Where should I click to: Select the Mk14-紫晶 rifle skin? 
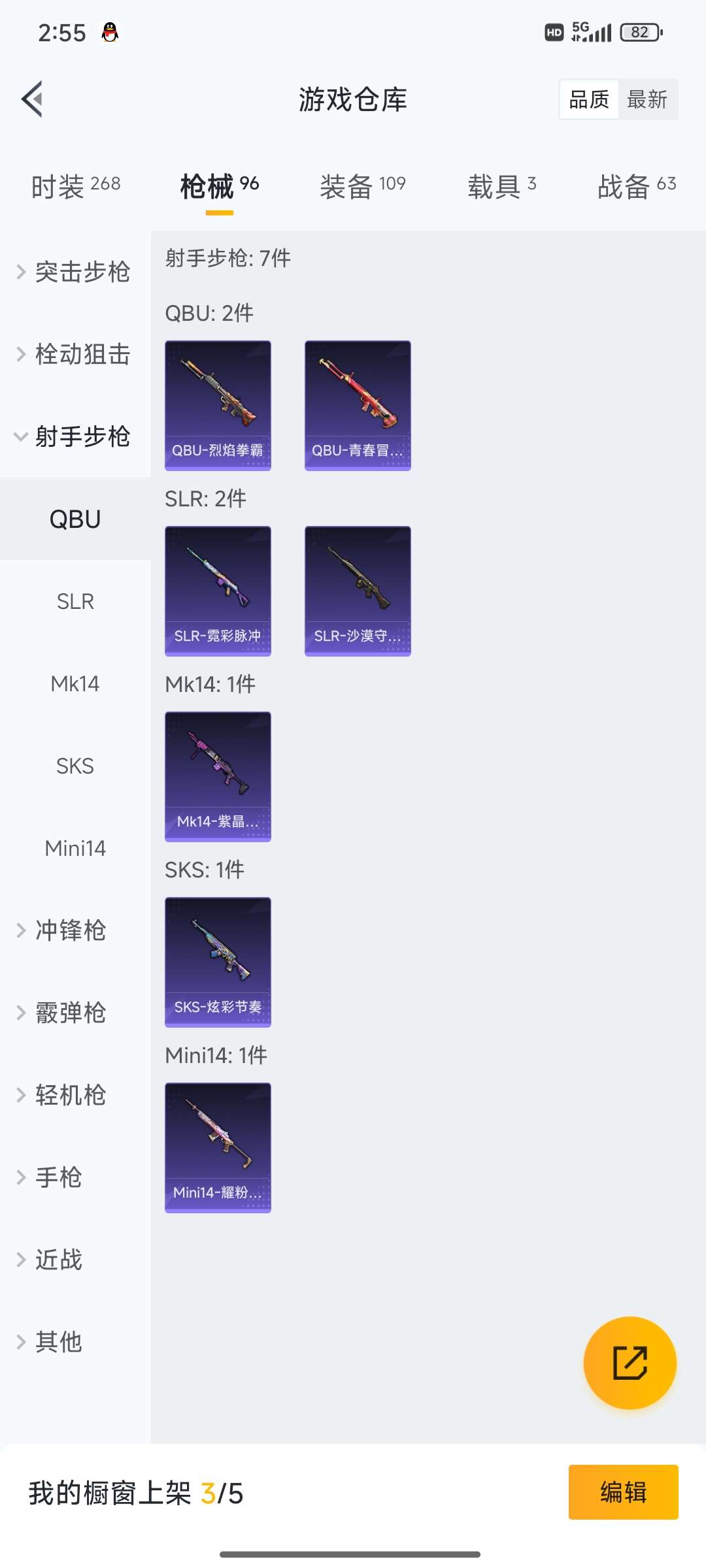[x=218, y=776]
